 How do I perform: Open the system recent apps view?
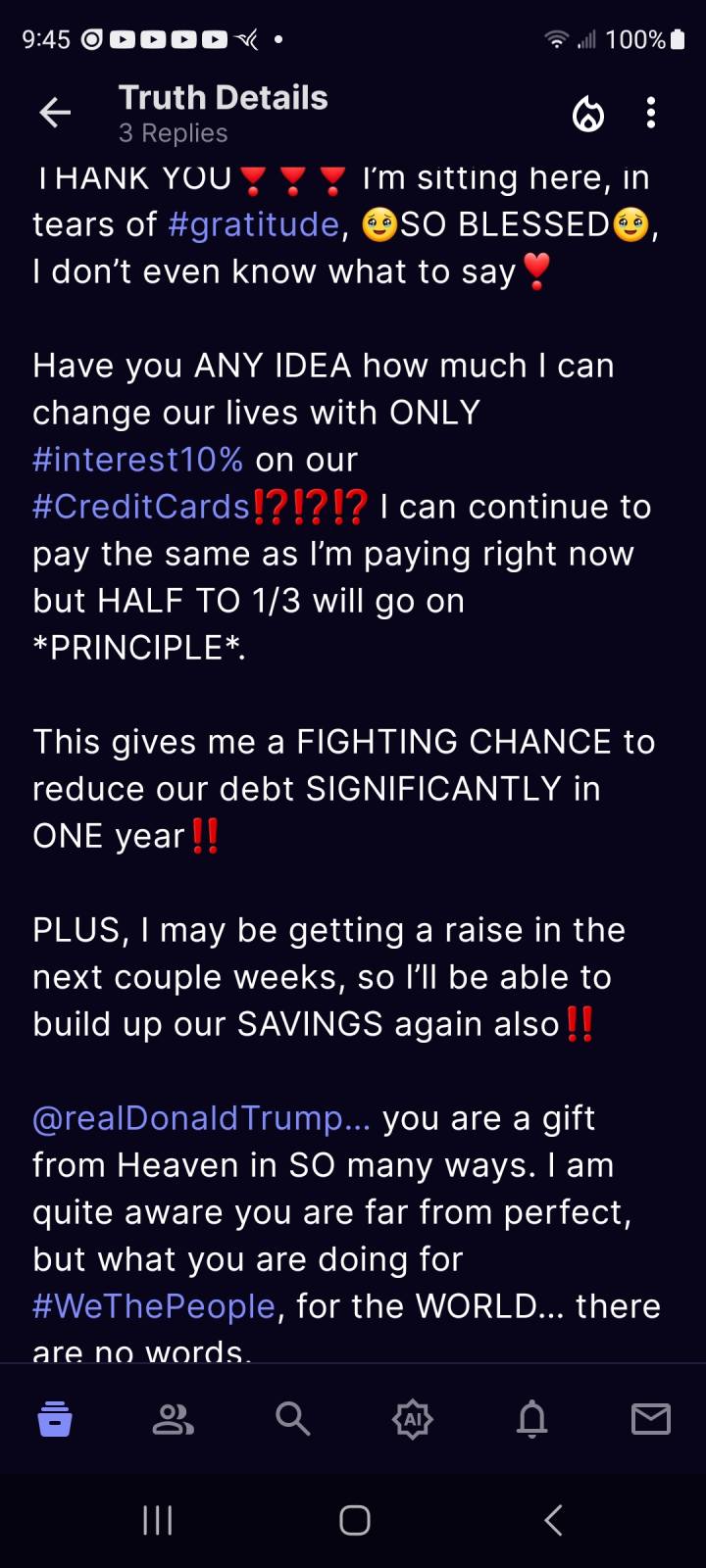pos(158,1520)
